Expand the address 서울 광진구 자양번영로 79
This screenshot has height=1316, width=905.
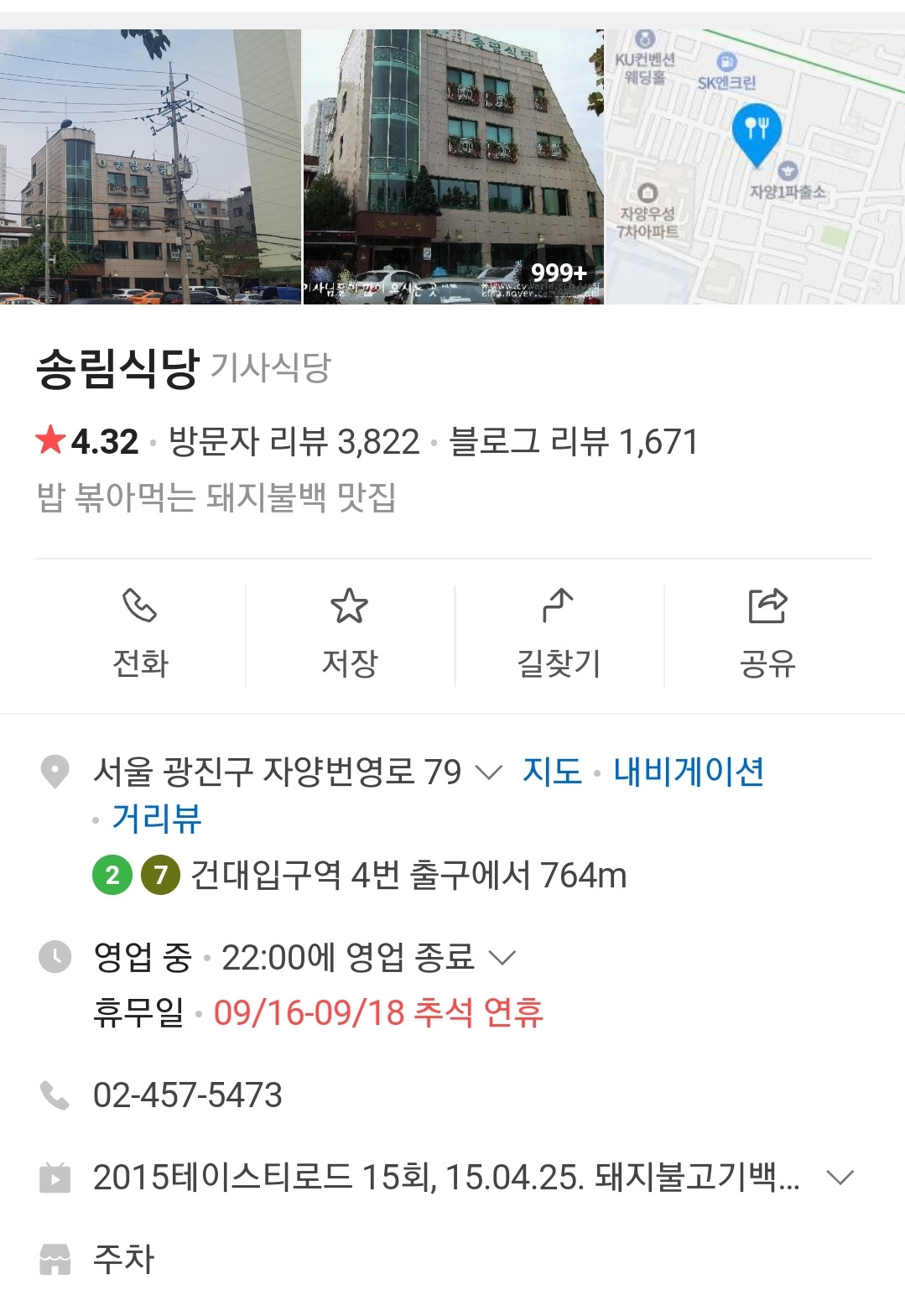coord(488,772)
